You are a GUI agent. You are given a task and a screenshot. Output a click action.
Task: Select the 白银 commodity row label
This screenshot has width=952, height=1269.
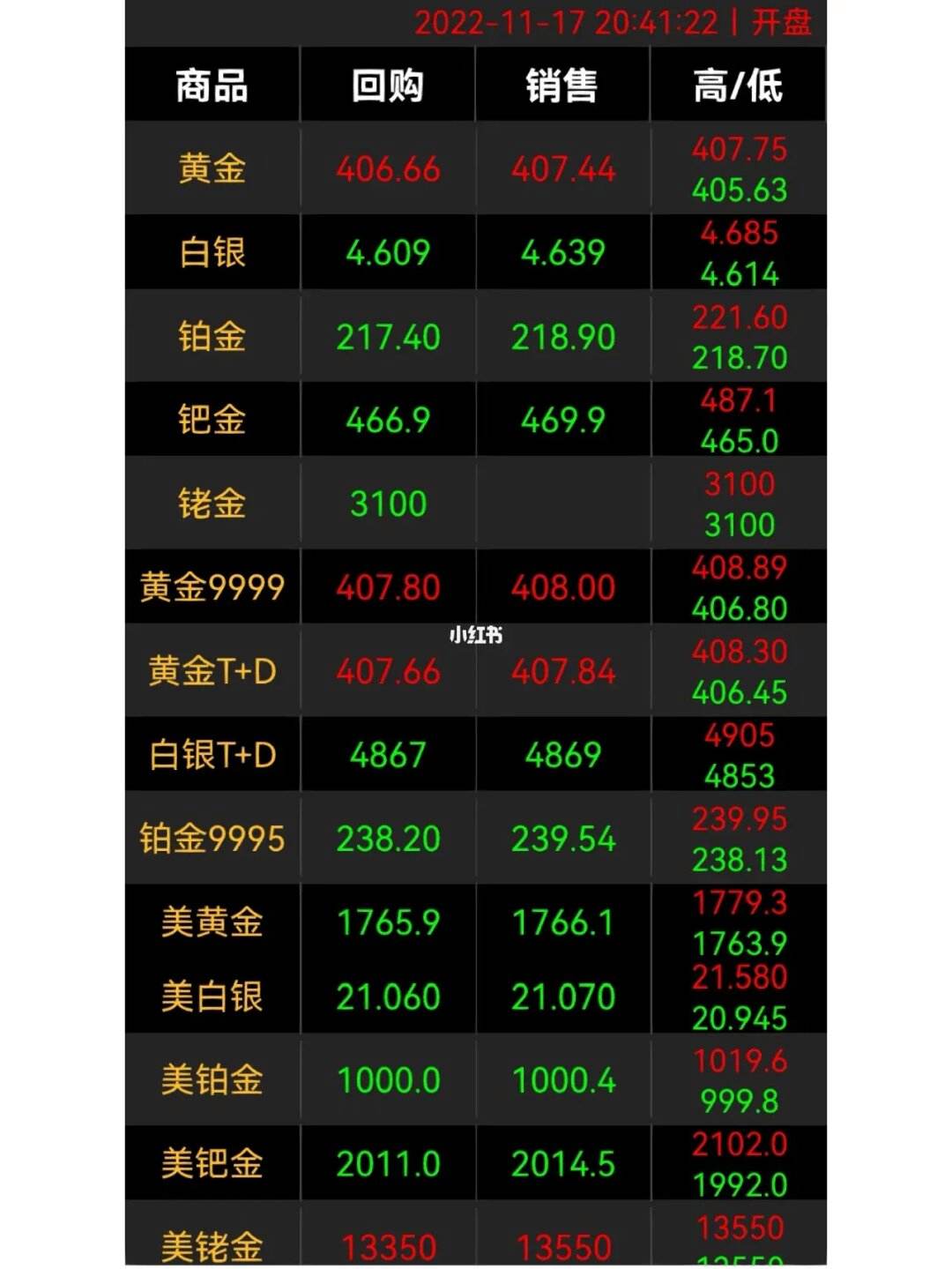pyautogui.click(x=212, y=251)
